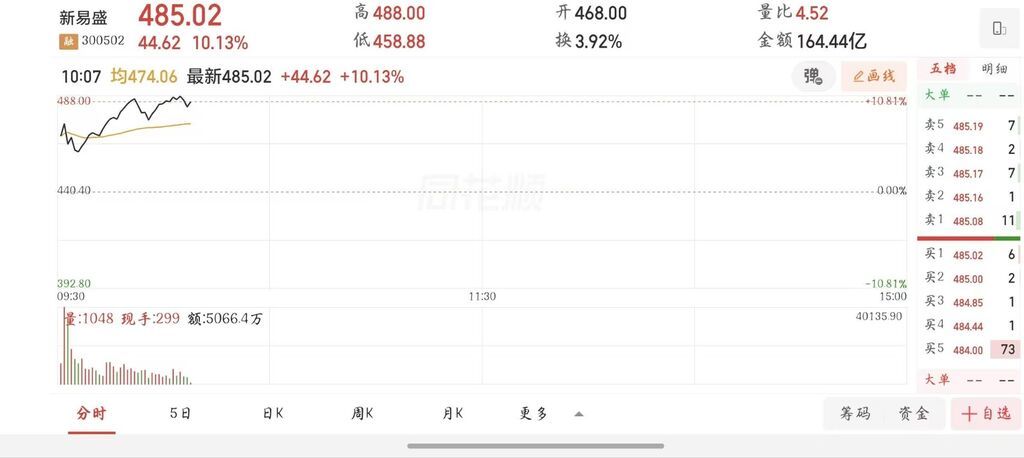1024x458 pixels.
Task: Select the 分时 chart tab
Action: click(x=91, y=413)
